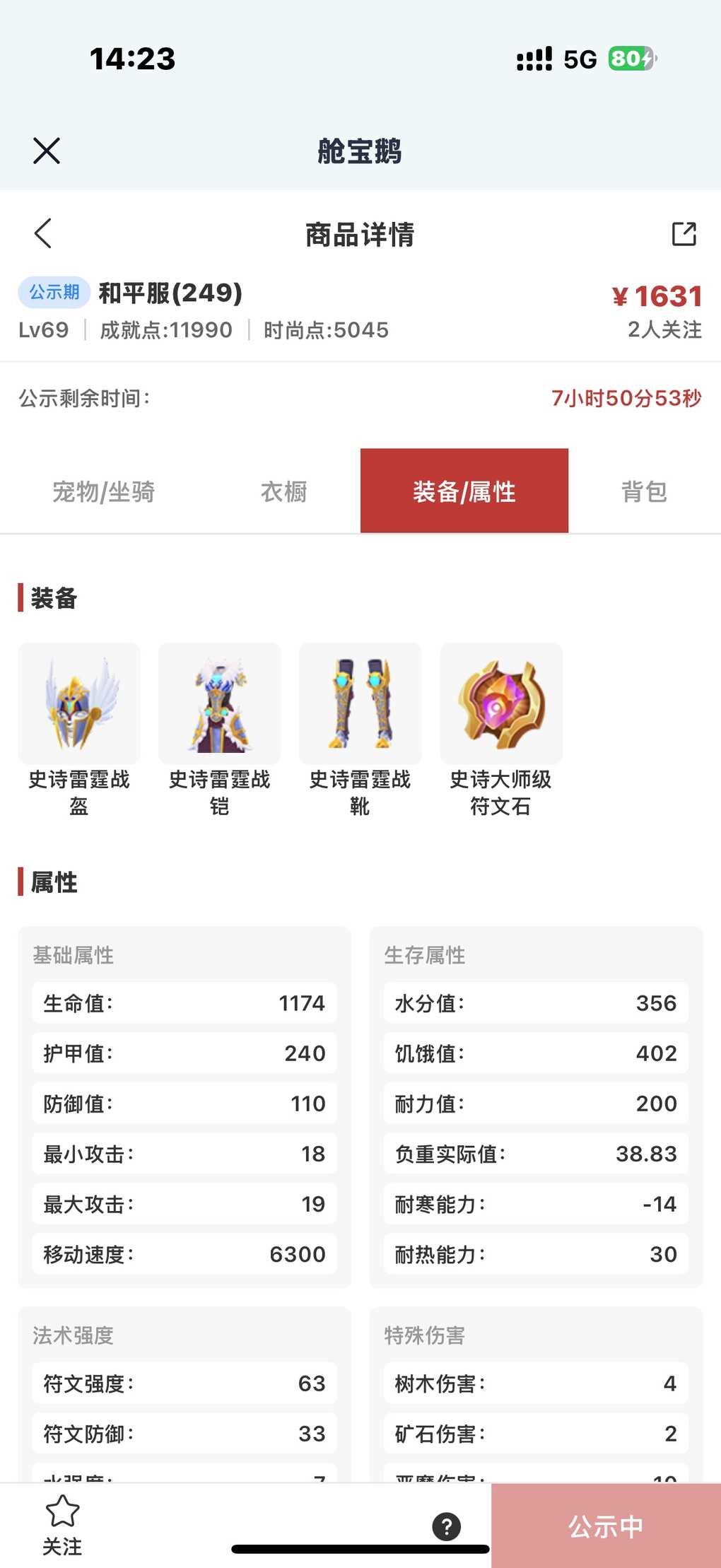Screen dimensions: 721x1568
Task: Open the 背包 tab
Action: pos(643,491)
